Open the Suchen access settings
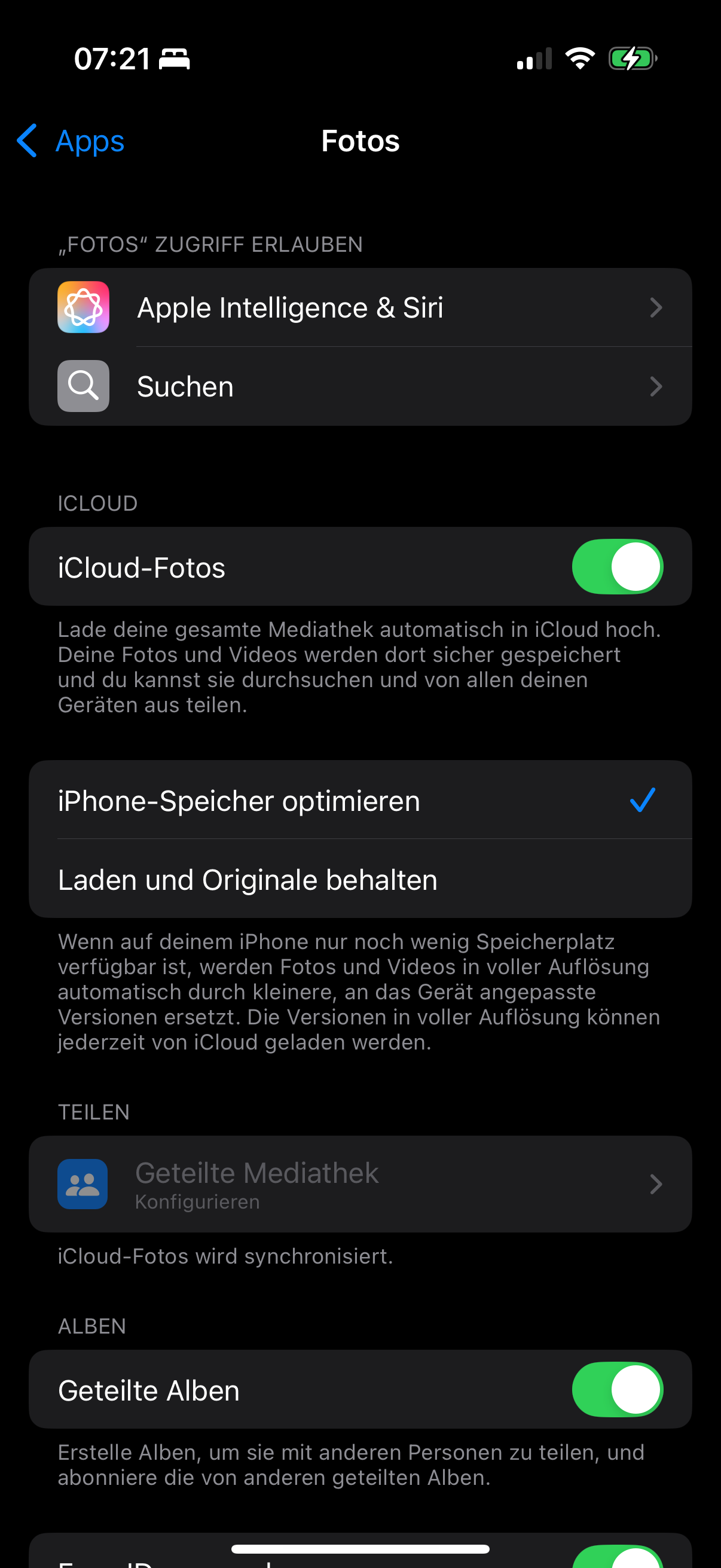 359,386
